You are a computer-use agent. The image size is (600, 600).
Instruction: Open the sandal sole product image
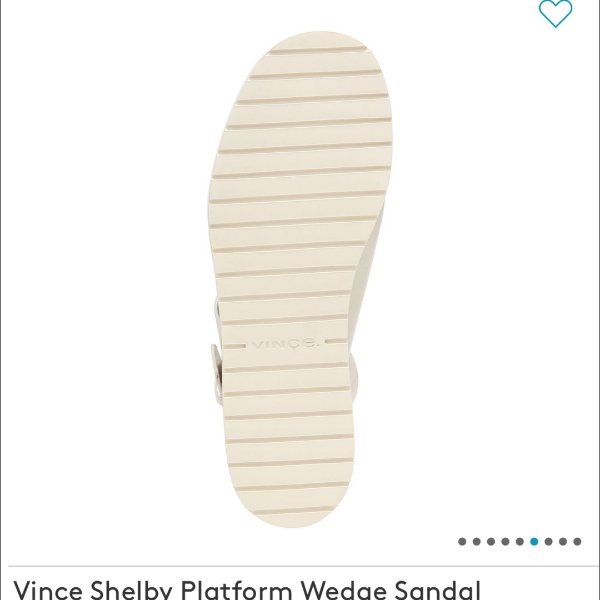[300, 280]
